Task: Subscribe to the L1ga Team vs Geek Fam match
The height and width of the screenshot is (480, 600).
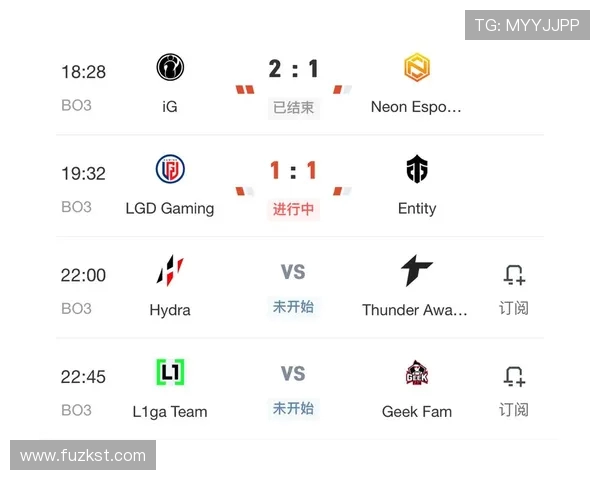Action: tap(513, 390)
